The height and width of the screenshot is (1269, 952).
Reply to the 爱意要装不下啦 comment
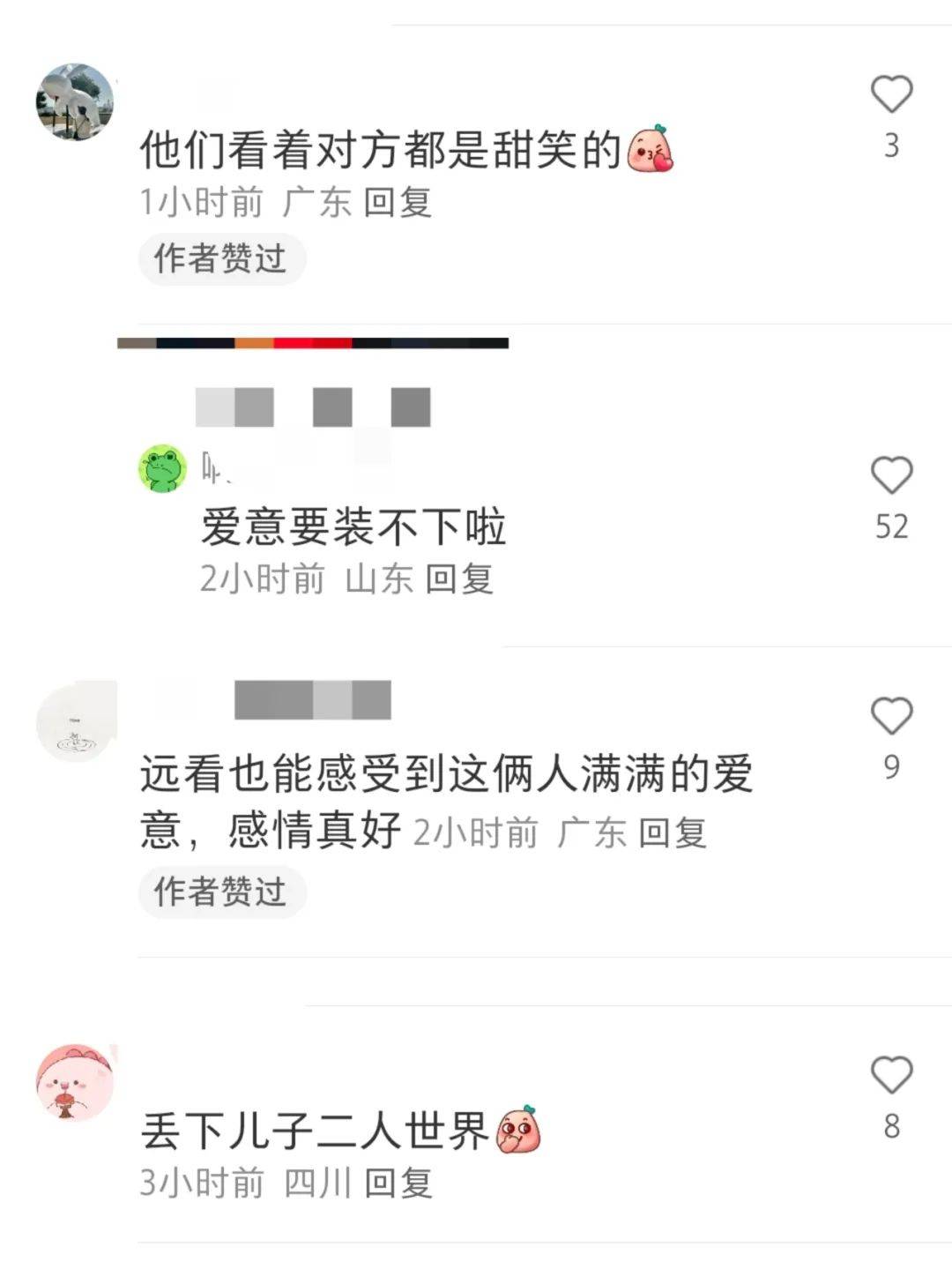point(458,579)
